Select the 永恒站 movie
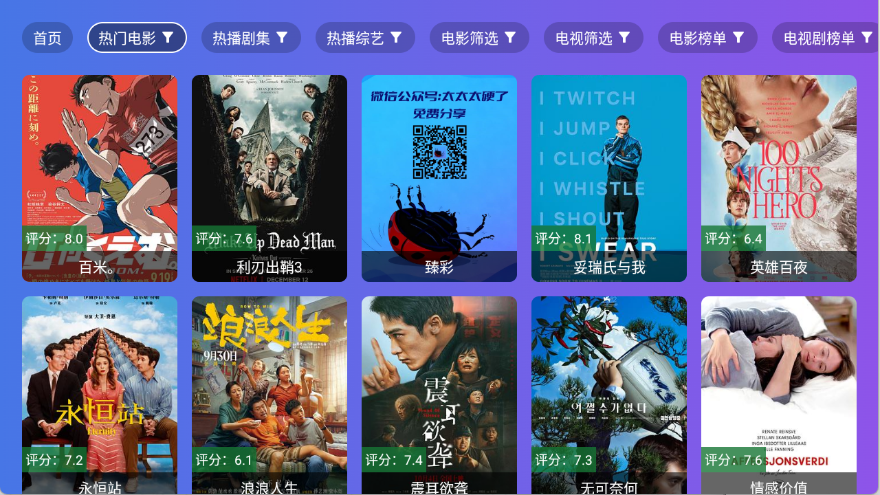 coord(99,395)
